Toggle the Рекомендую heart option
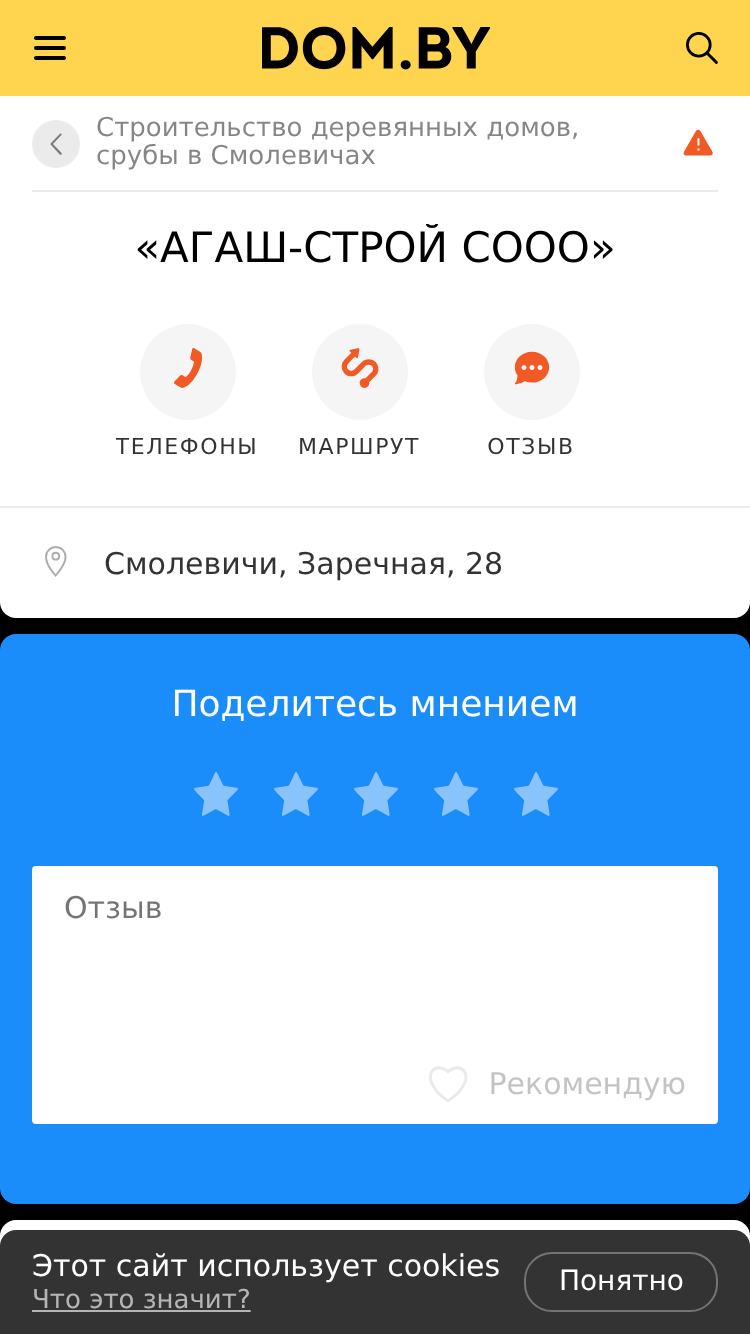This screenshot has height=1334, width=750. coord(557,1084)
